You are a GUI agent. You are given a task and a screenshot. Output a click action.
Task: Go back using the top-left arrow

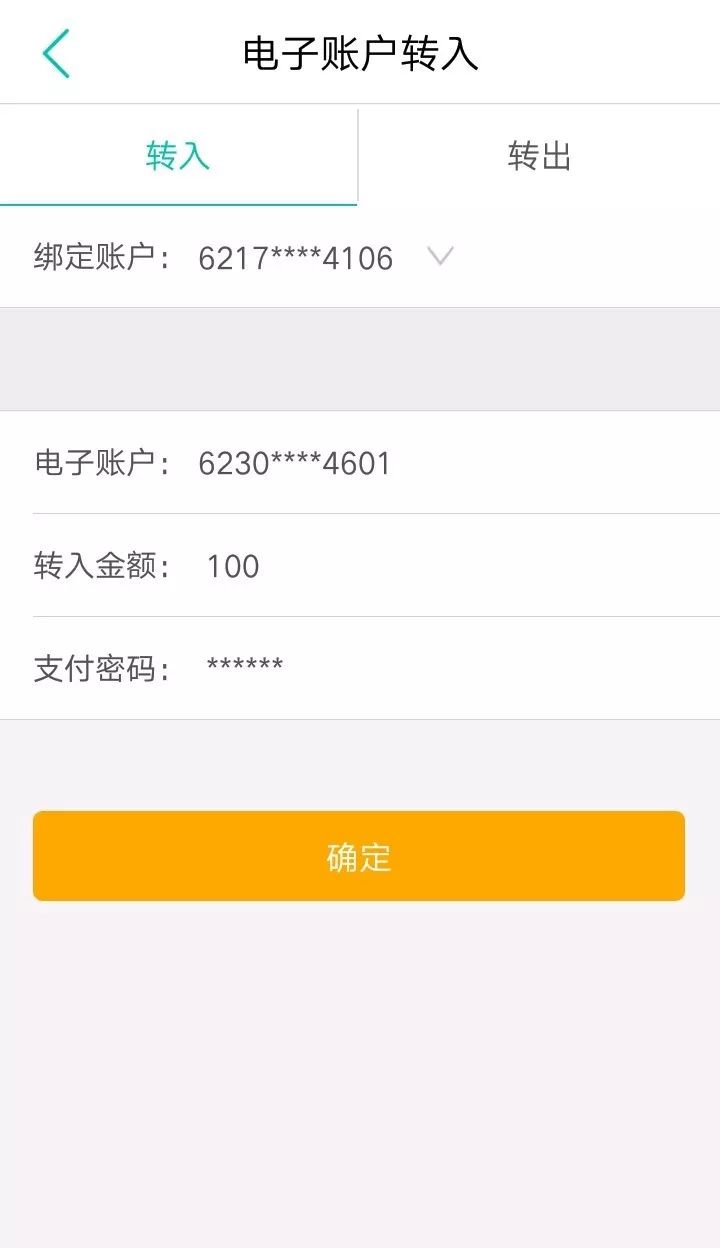pyautogui.click(x=56, y=53)
